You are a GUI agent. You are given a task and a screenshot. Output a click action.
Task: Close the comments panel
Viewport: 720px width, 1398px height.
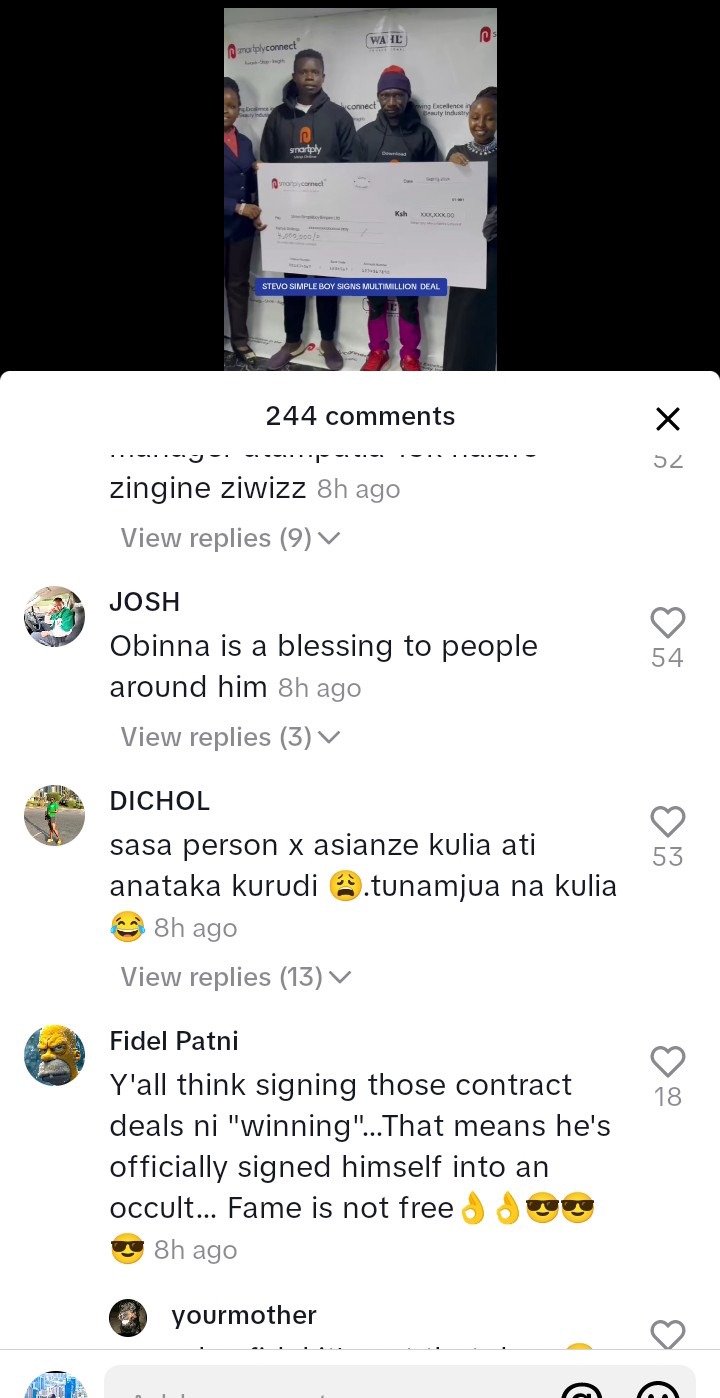667,418
